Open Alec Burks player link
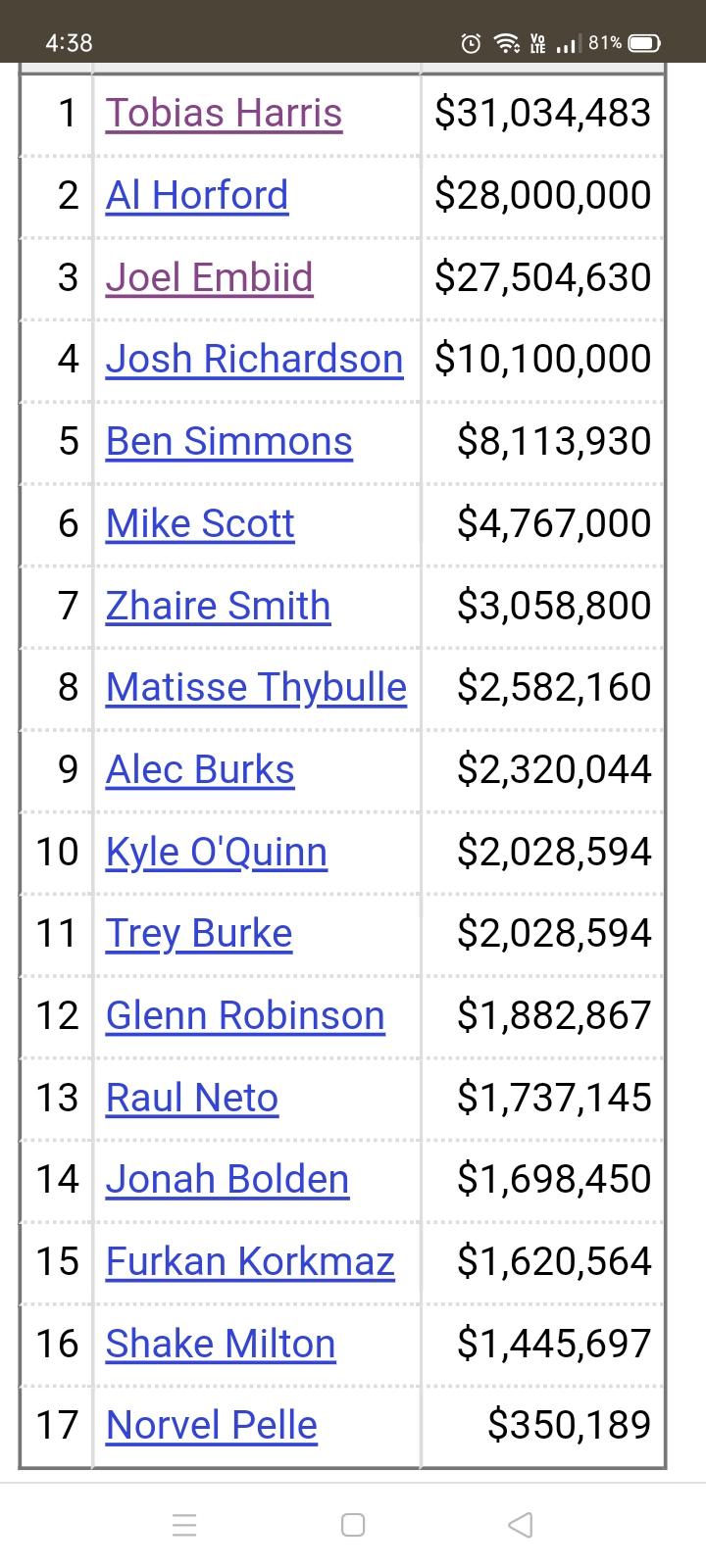Image resolution: width=706 pixels, height=1568 pixels. pyautogui.click(x=200, y=769)
